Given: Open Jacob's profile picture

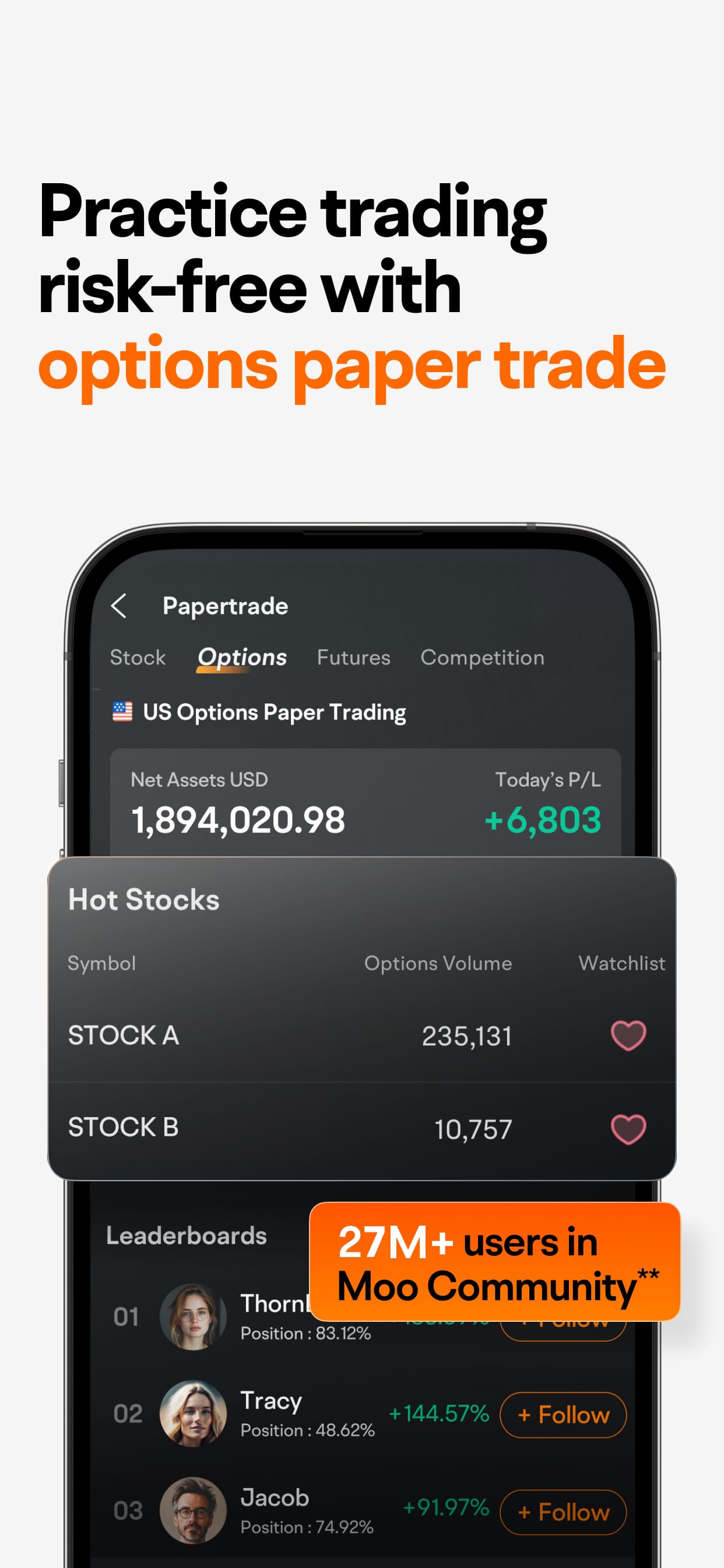Looking at the screenshot, I should (195, 1511).
